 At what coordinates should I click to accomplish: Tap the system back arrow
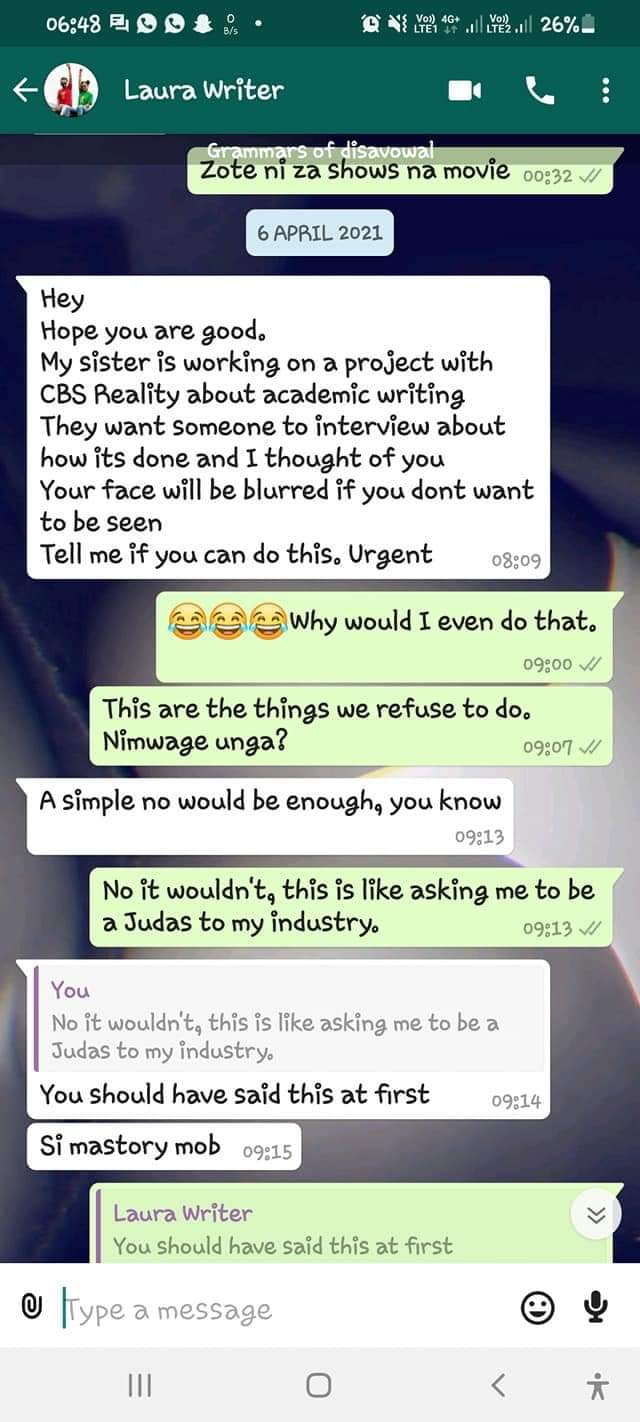[499, 1385]
